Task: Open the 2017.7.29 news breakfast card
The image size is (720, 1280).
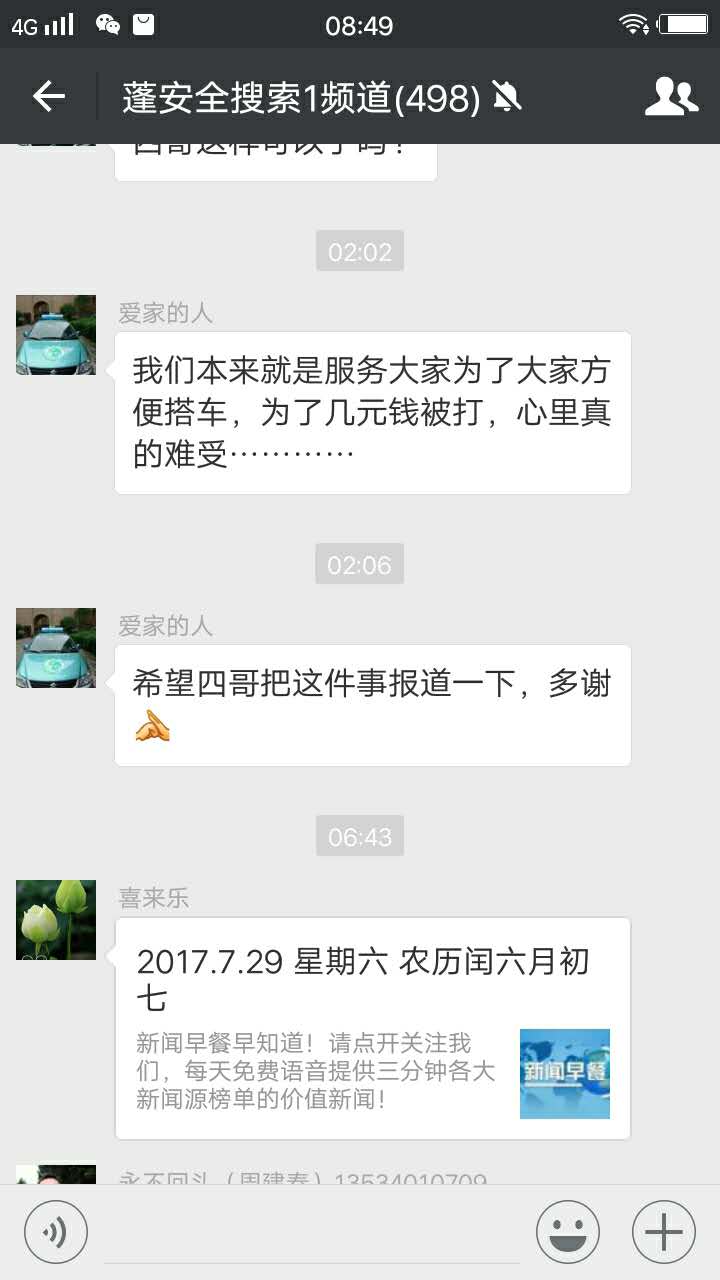Action: 372,1028
